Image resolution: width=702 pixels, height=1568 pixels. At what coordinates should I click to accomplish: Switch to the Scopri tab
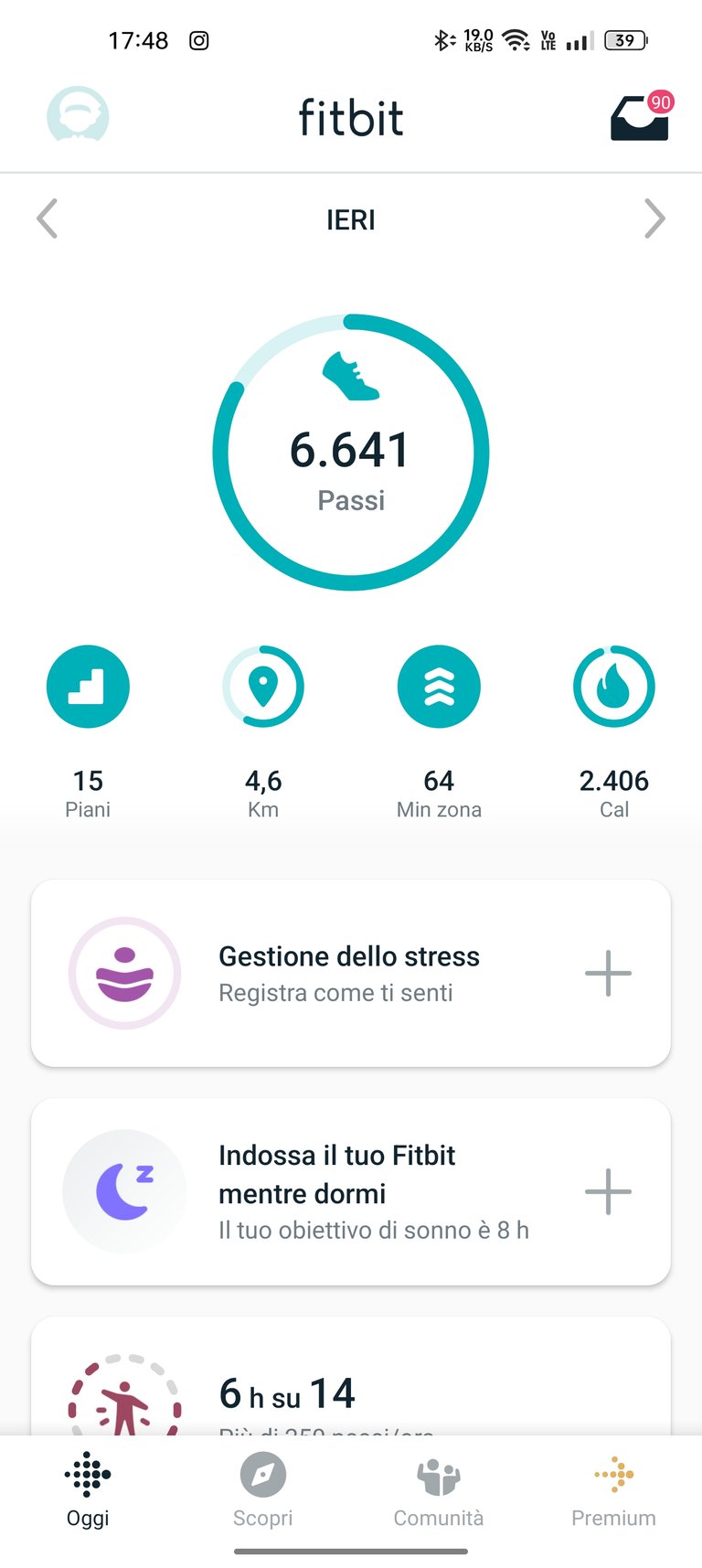[x=263, y=1490]
